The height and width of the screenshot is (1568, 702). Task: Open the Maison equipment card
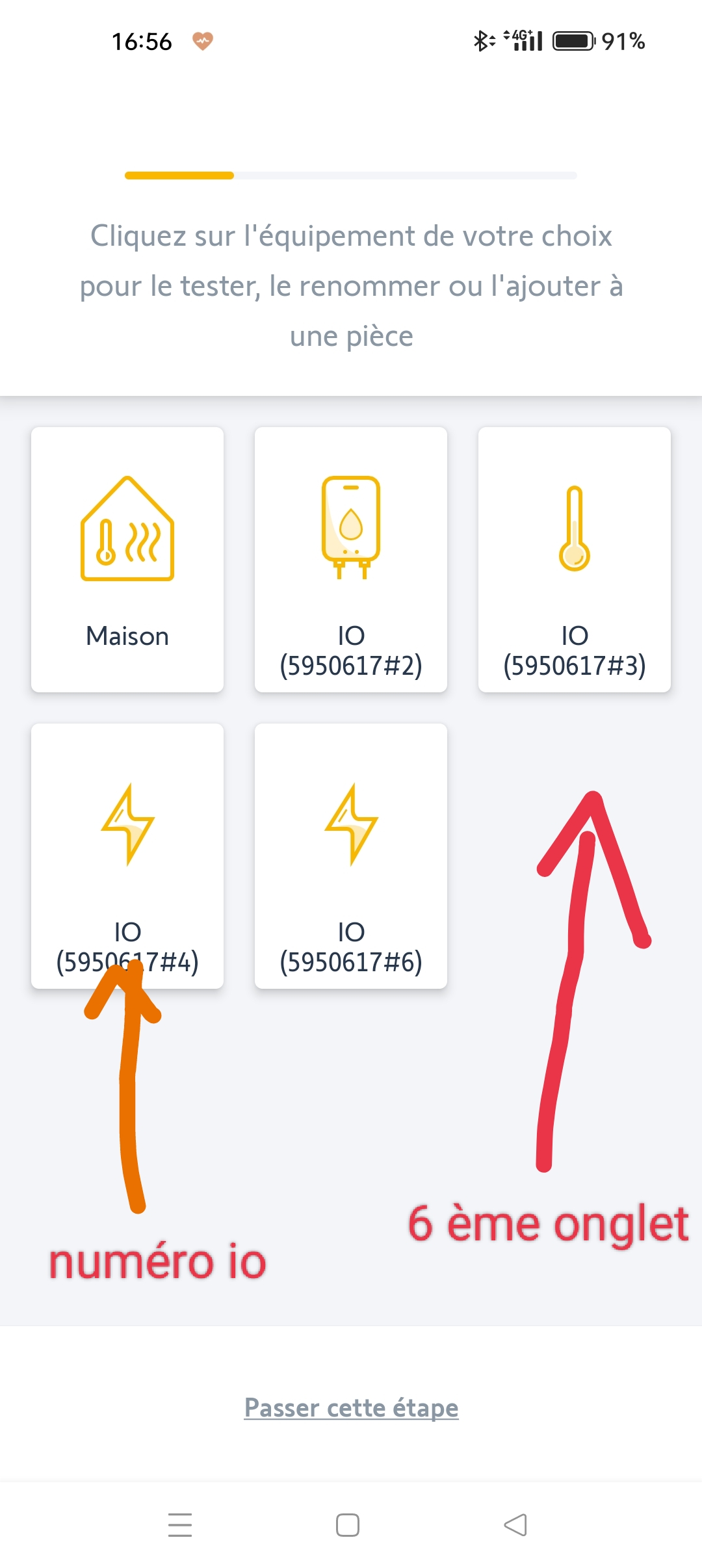point(127,560)
